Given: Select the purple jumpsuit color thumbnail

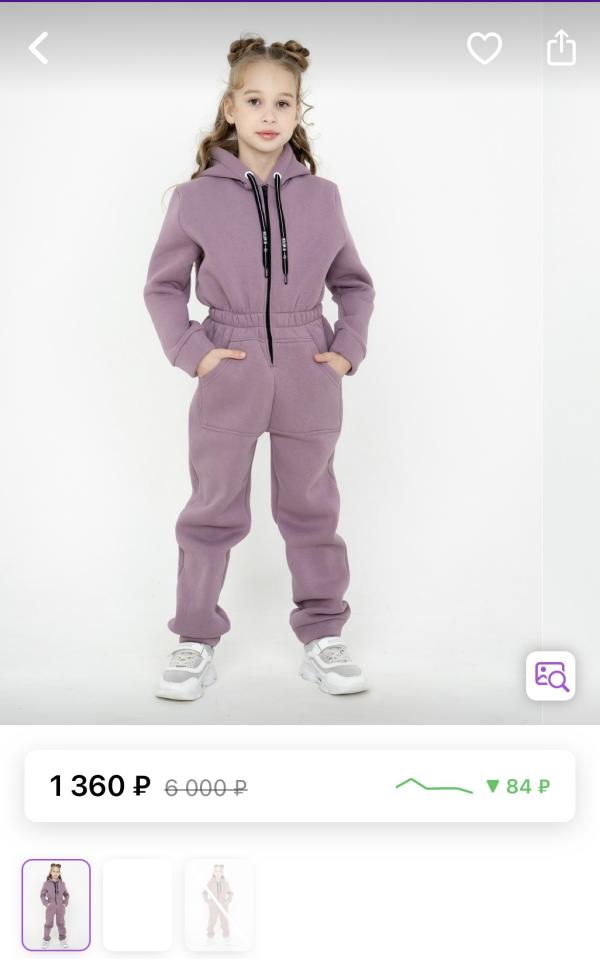Looking at the screenshot, I should (56, 905).
